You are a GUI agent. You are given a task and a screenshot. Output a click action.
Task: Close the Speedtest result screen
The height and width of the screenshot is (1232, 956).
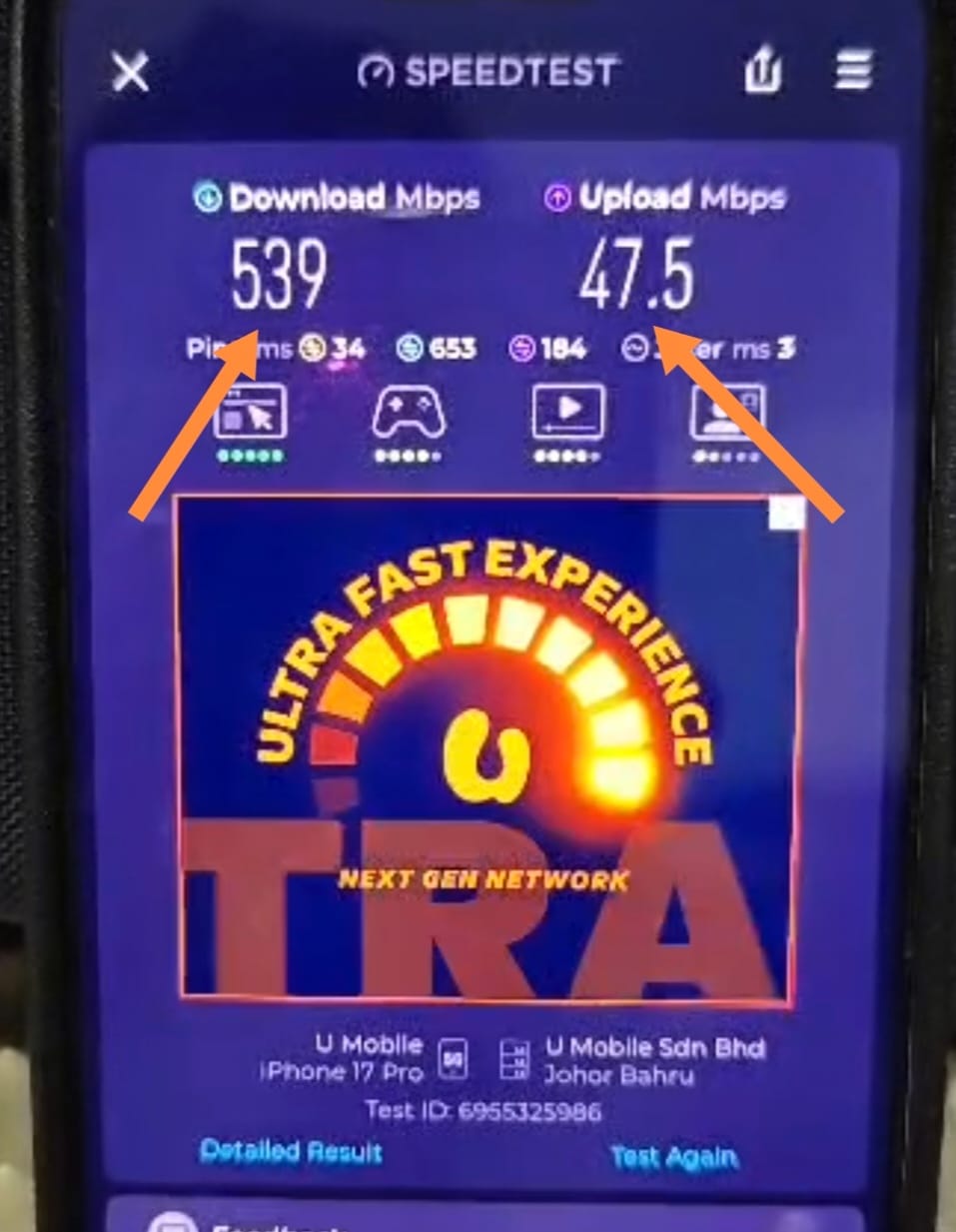pyautogui.click(x=130, y=74)
